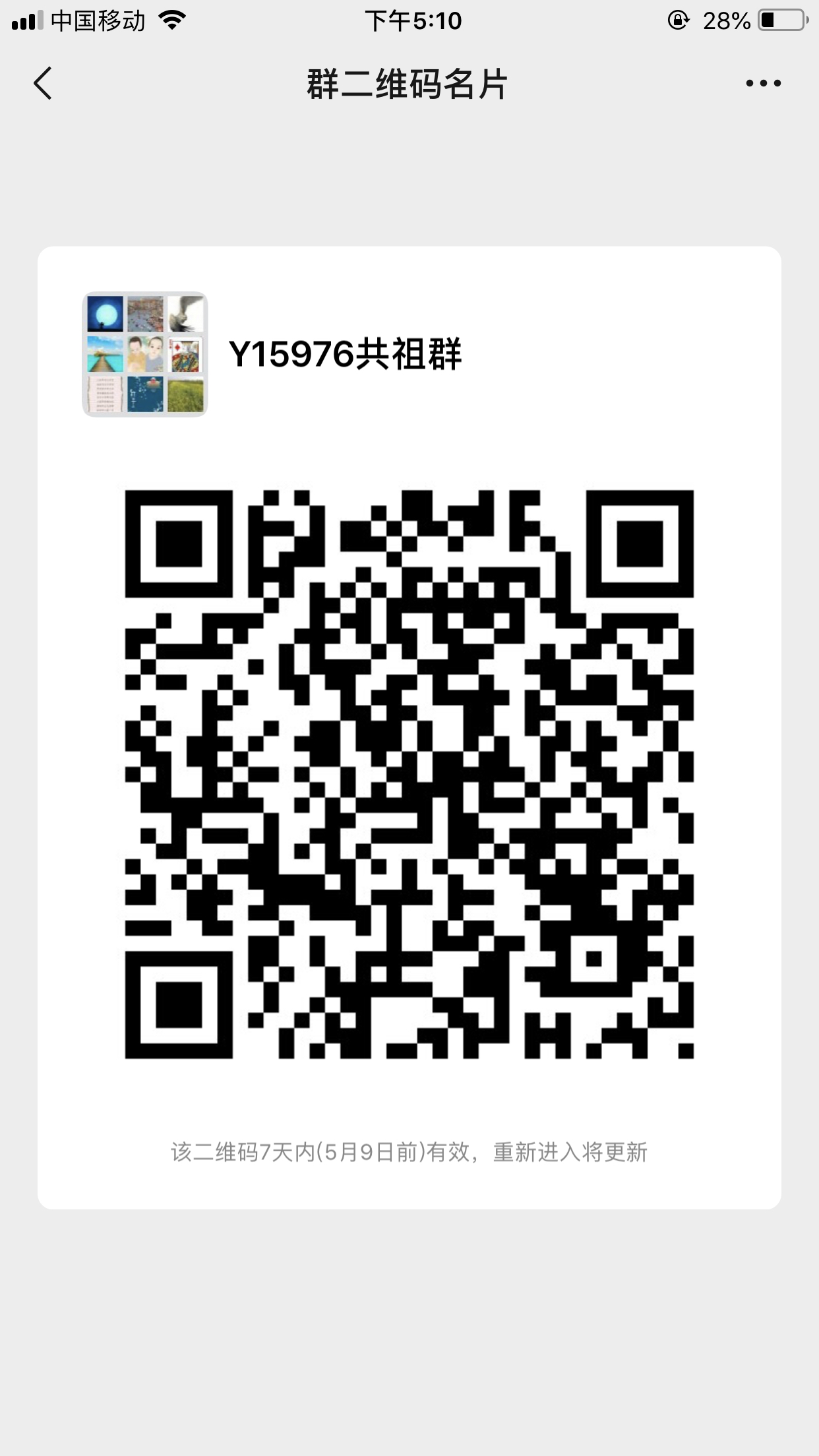Open the three-dot more options menu

[x=764, y=84]
